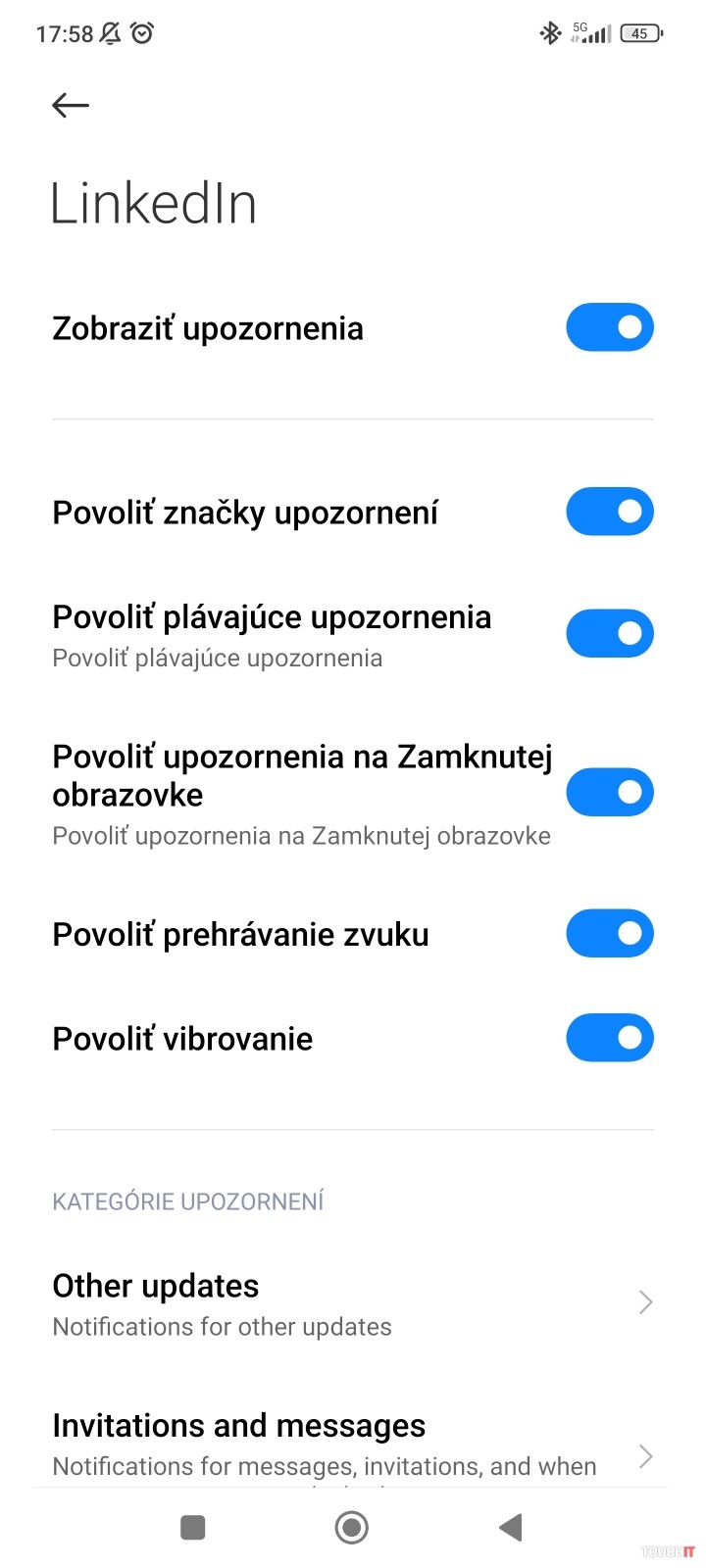This screenshot has width=706, height=1568.
Task: Tap the system home button
Action: click(352, 1527)
